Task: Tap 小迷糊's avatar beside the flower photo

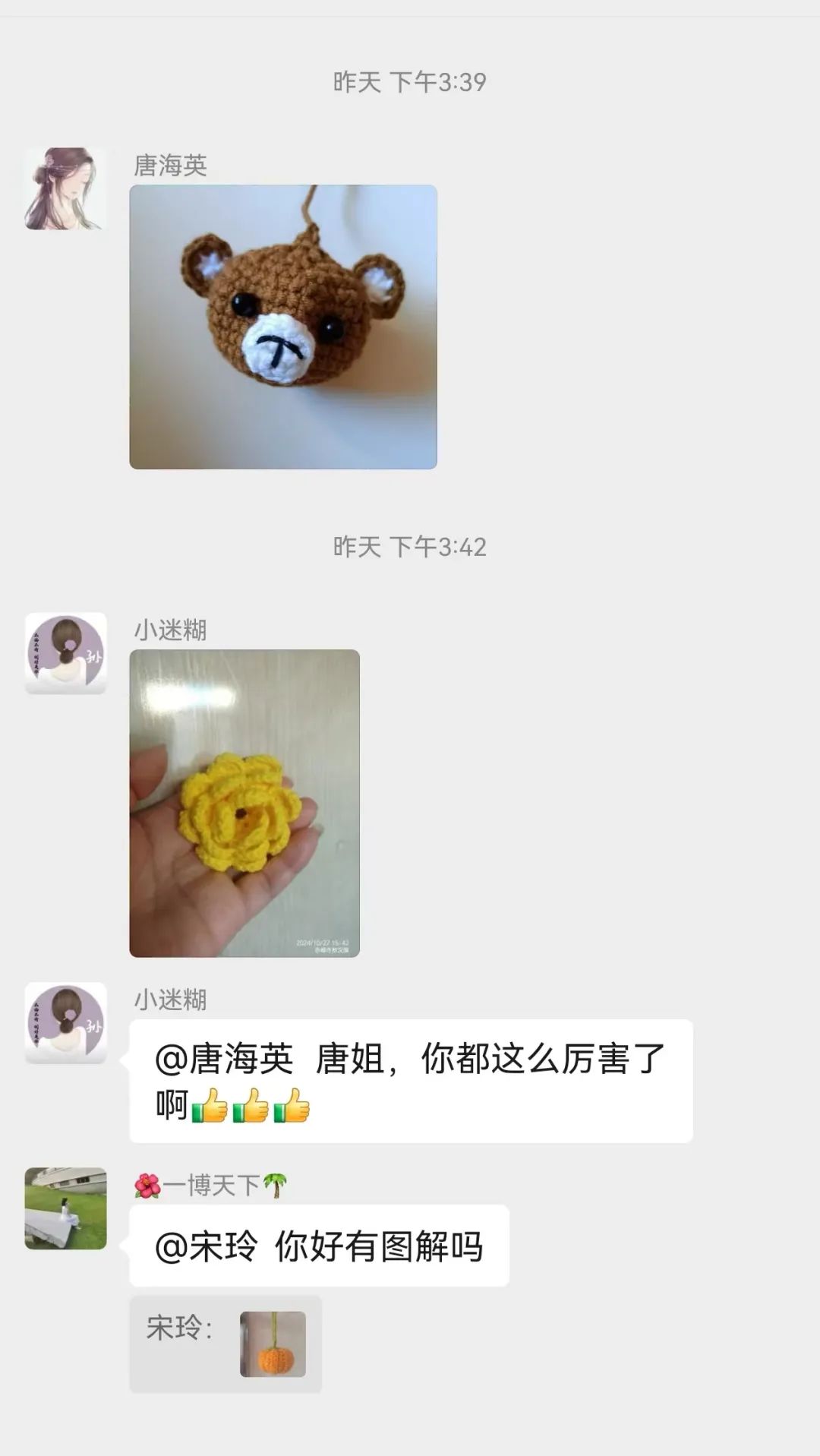Action: pyautogui.click(x=66, y=653)
